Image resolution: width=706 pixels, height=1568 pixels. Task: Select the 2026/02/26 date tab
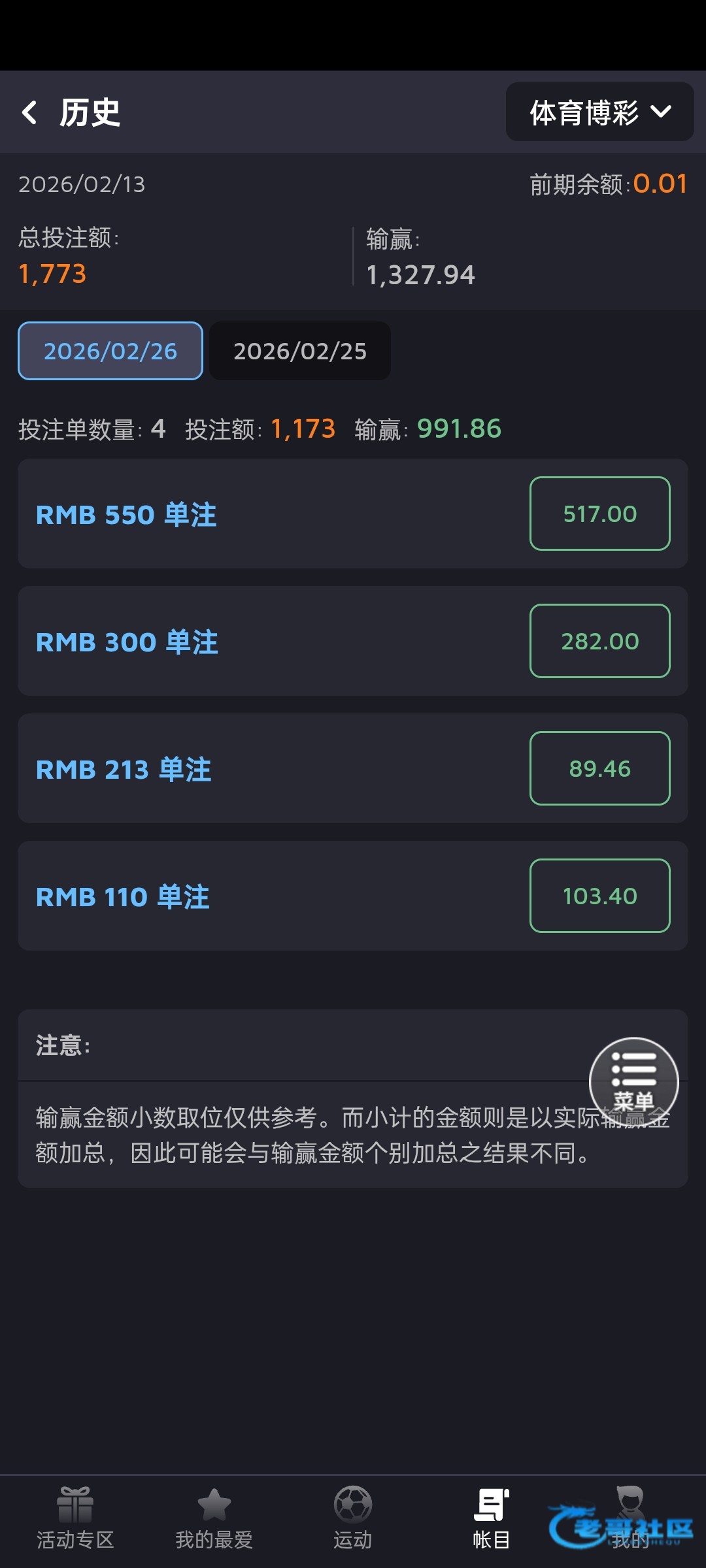(x=110, y=351)
